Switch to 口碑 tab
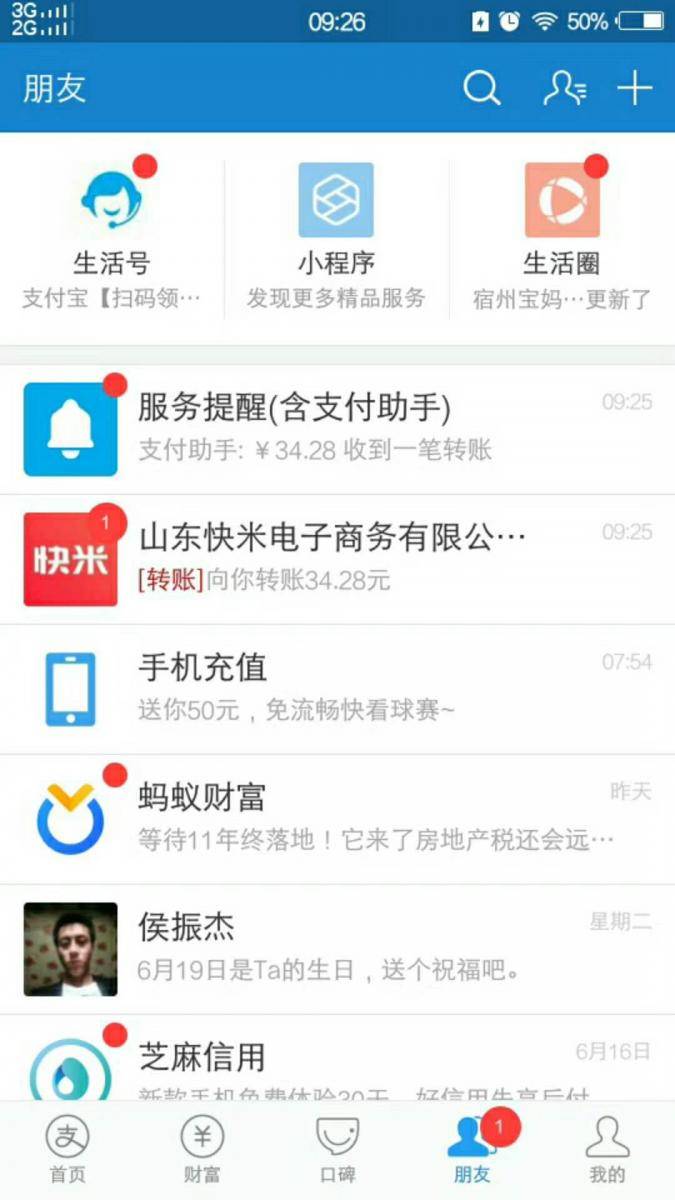Screen dimensions: 675x1200 [x=337, y=1150]
